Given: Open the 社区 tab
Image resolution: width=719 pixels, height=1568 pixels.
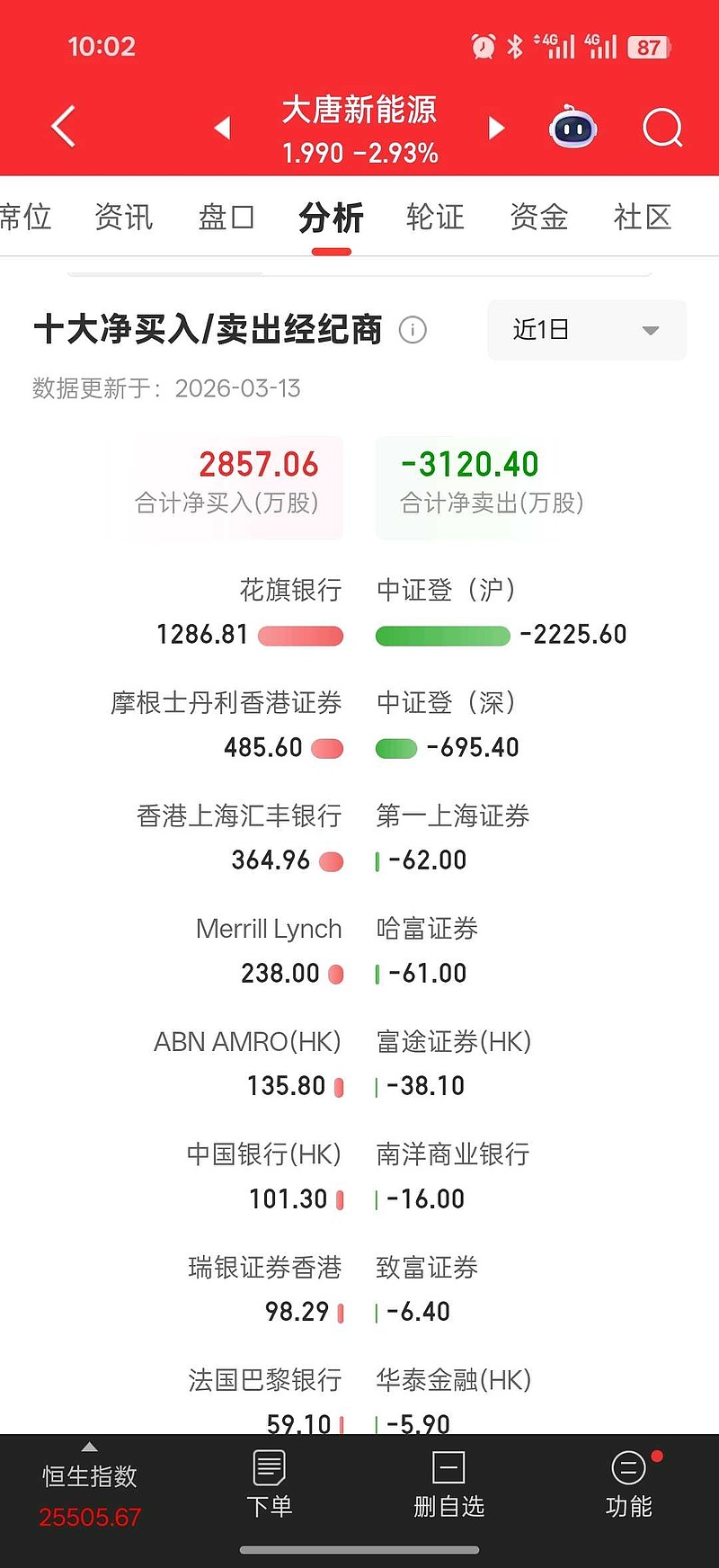Looking at the screenshot, I should 642,218.
